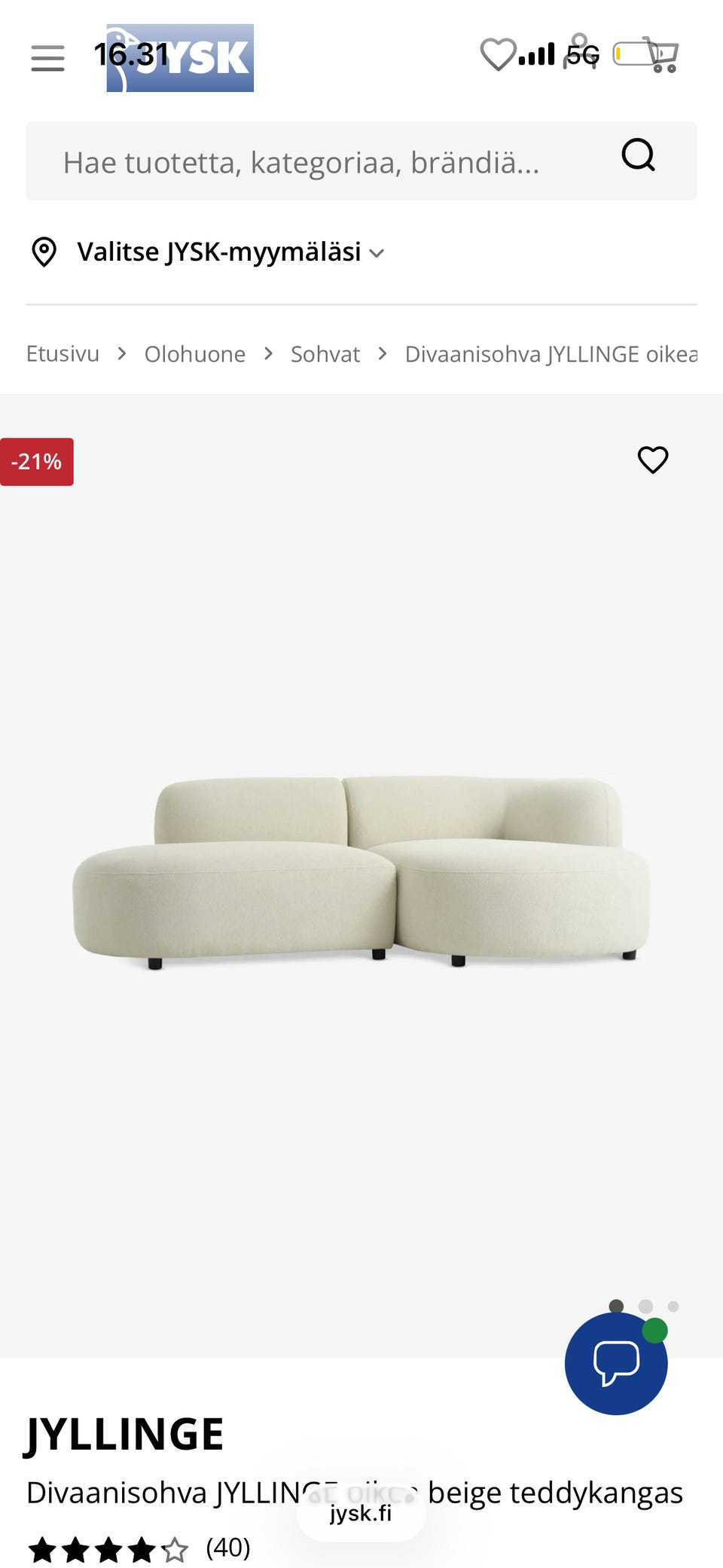
Task: Go to JYSK home via logo
Action: [x=180, y=58]
